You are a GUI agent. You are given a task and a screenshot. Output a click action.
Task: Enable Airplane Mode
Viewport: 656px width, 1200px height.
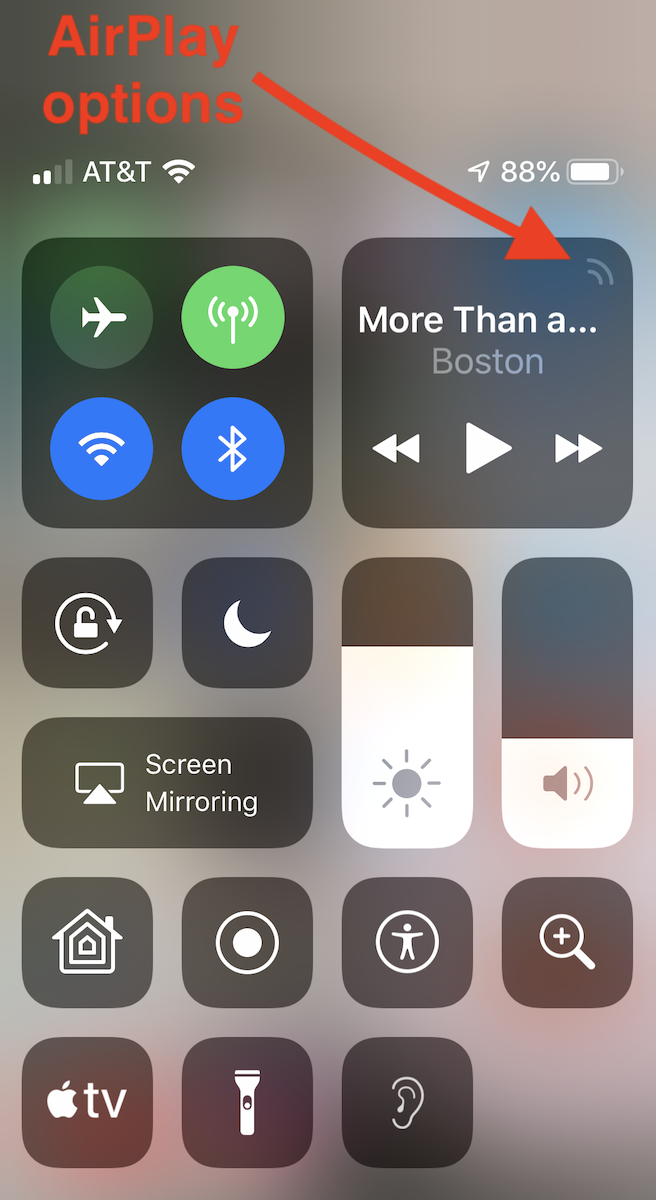(x=102, y=319)
